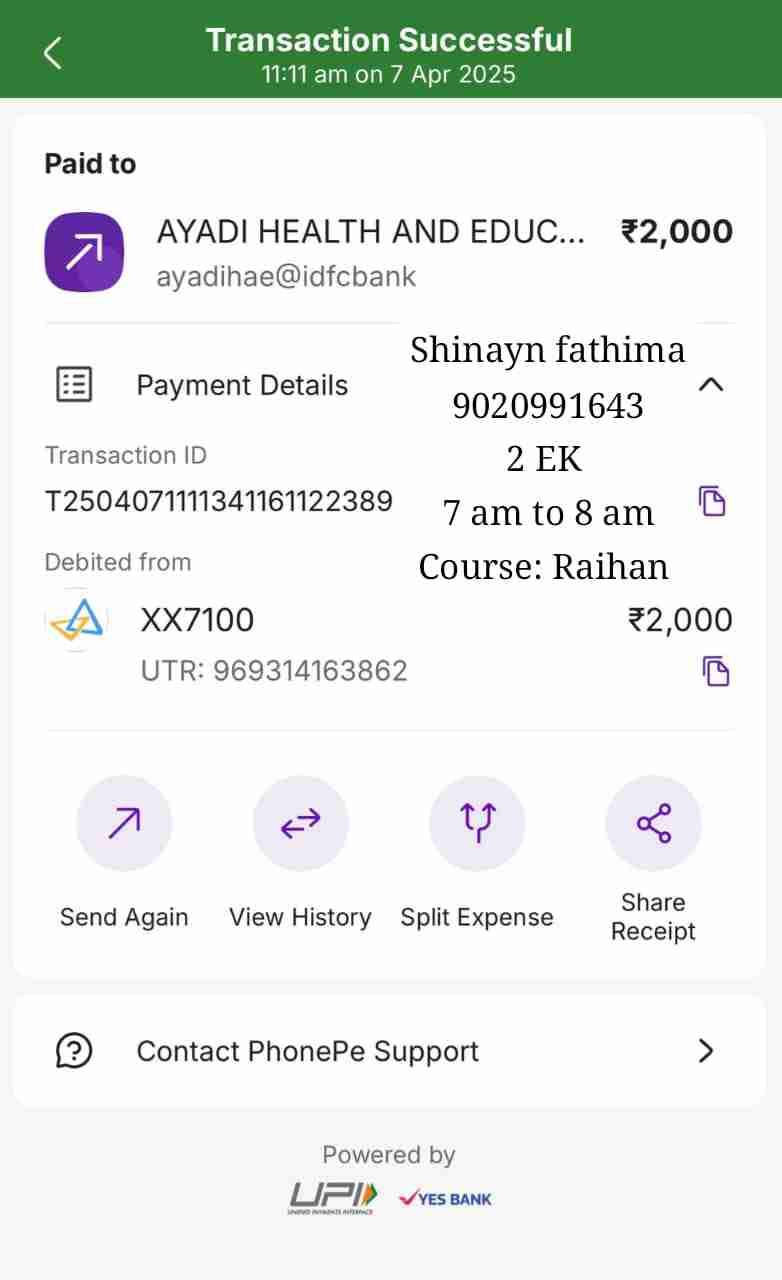The width and height of the screenshot is (782, 1280).
Task: Copy the Transaction ID
Action: (x=711, y=500)
